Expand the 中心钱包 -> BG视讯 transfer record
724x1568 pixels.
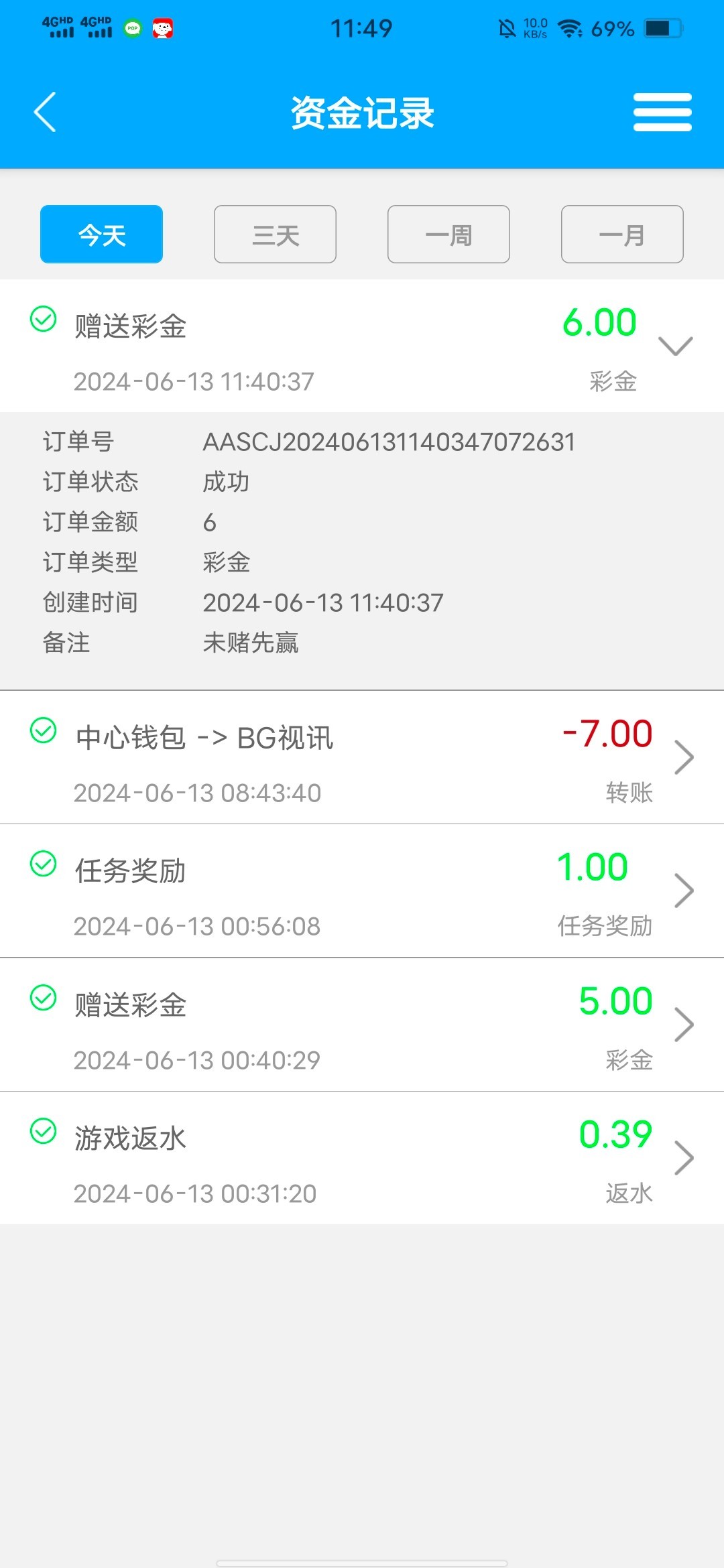point(362,758)
